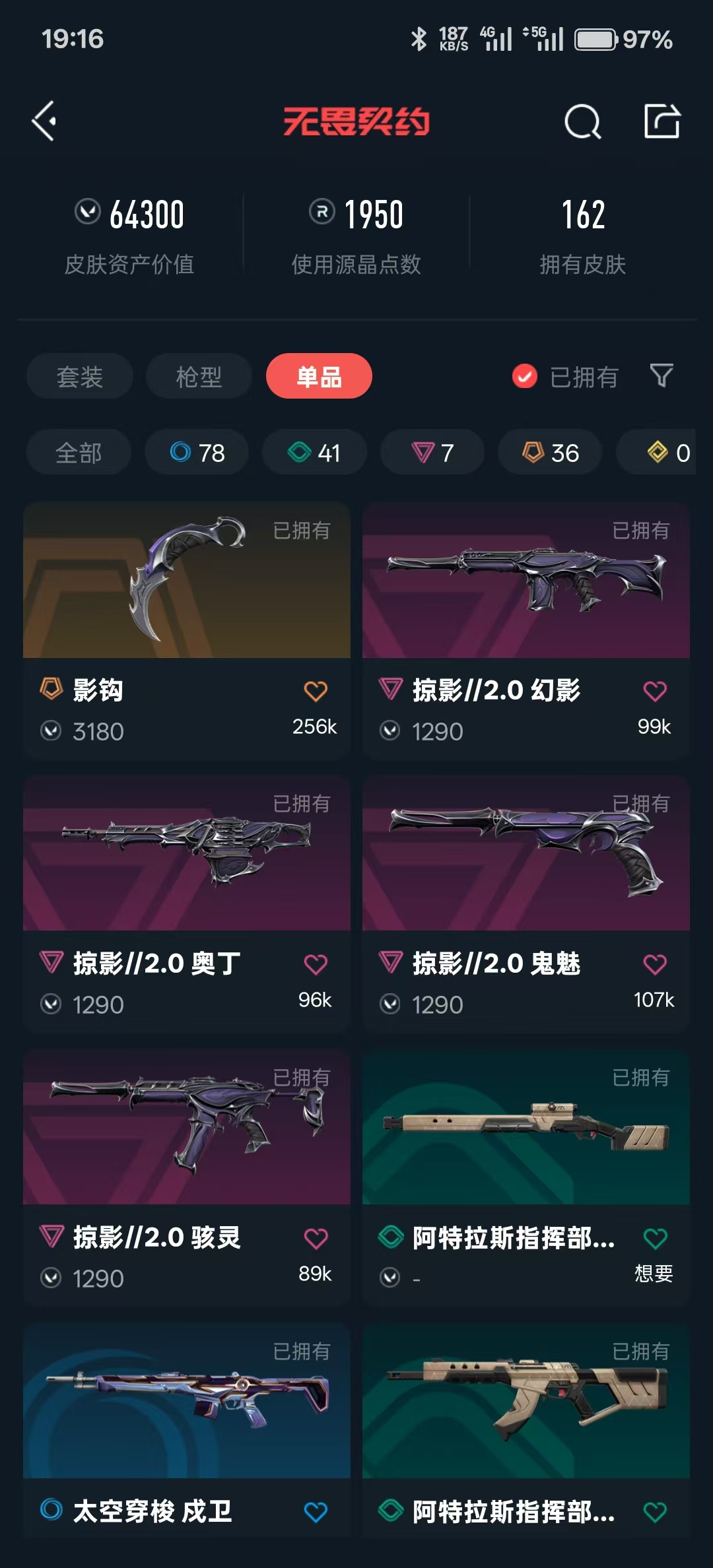This screenshot has width=713, height=1568.
Task: Open the funnel filter options
Action: (662, 376)
